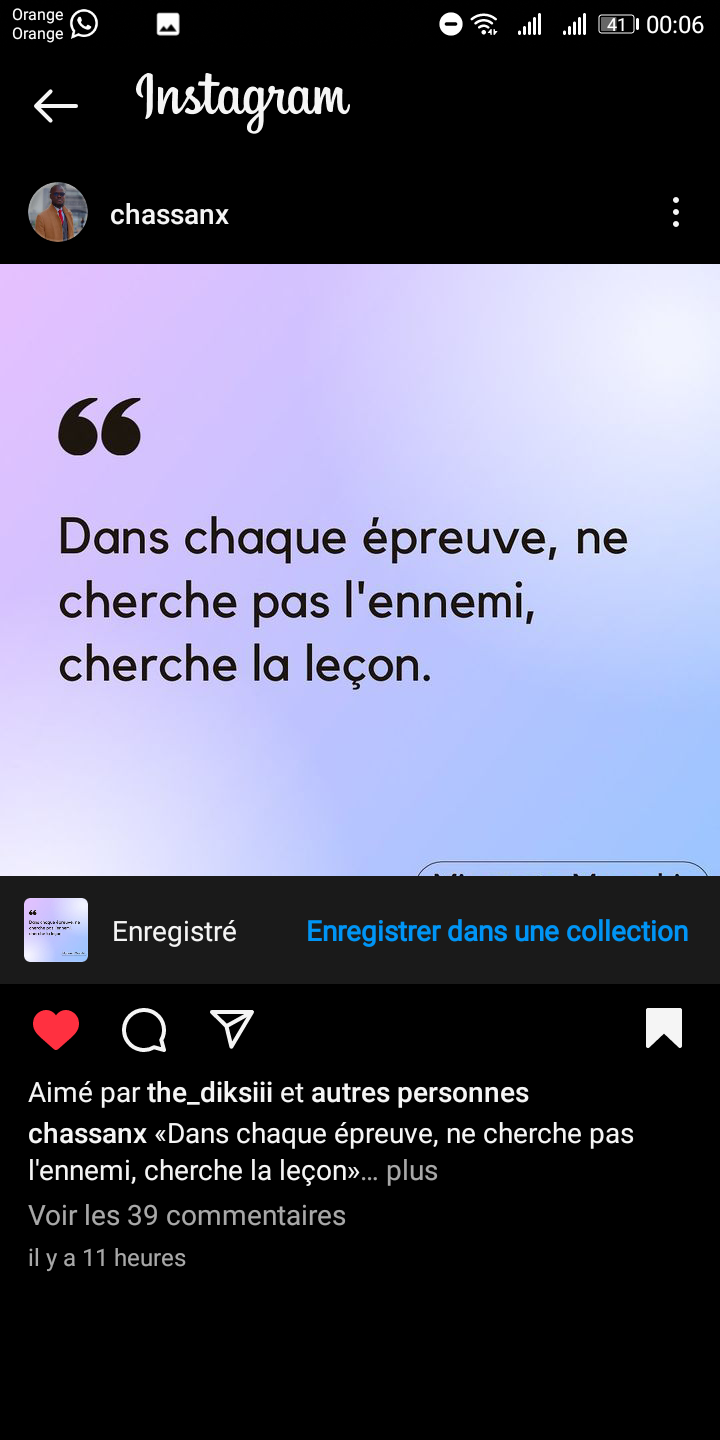
Task: Expand caption with plus
Action: (x=412, y=1171)
